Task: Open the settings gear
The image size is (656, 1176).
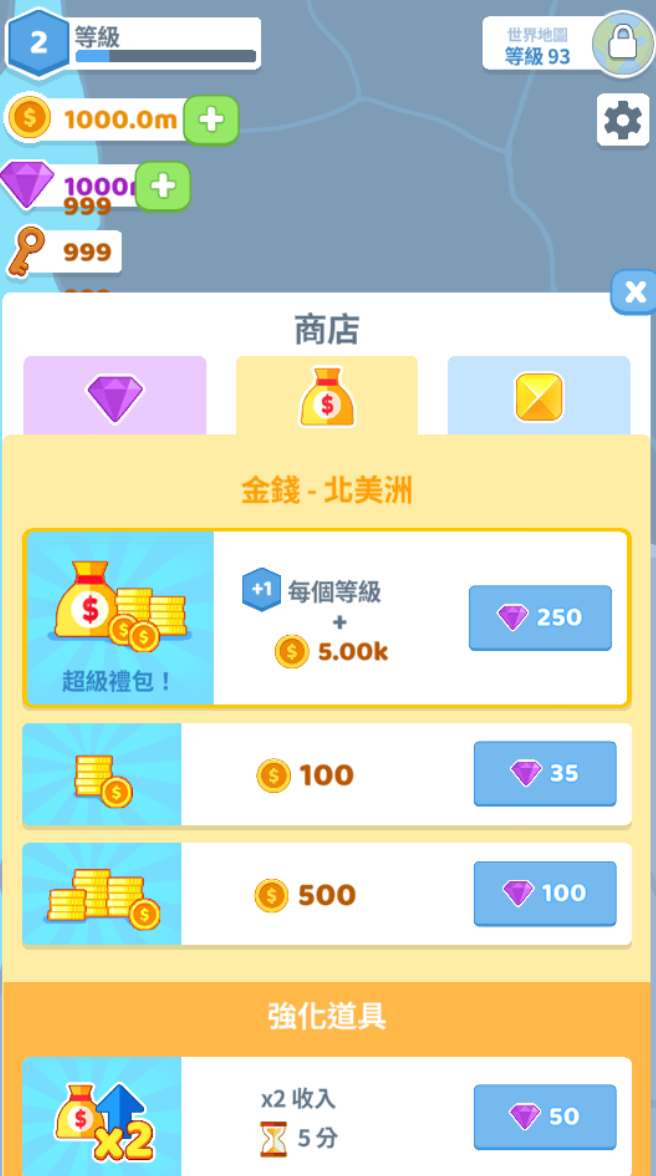Action: coord(622,121)
